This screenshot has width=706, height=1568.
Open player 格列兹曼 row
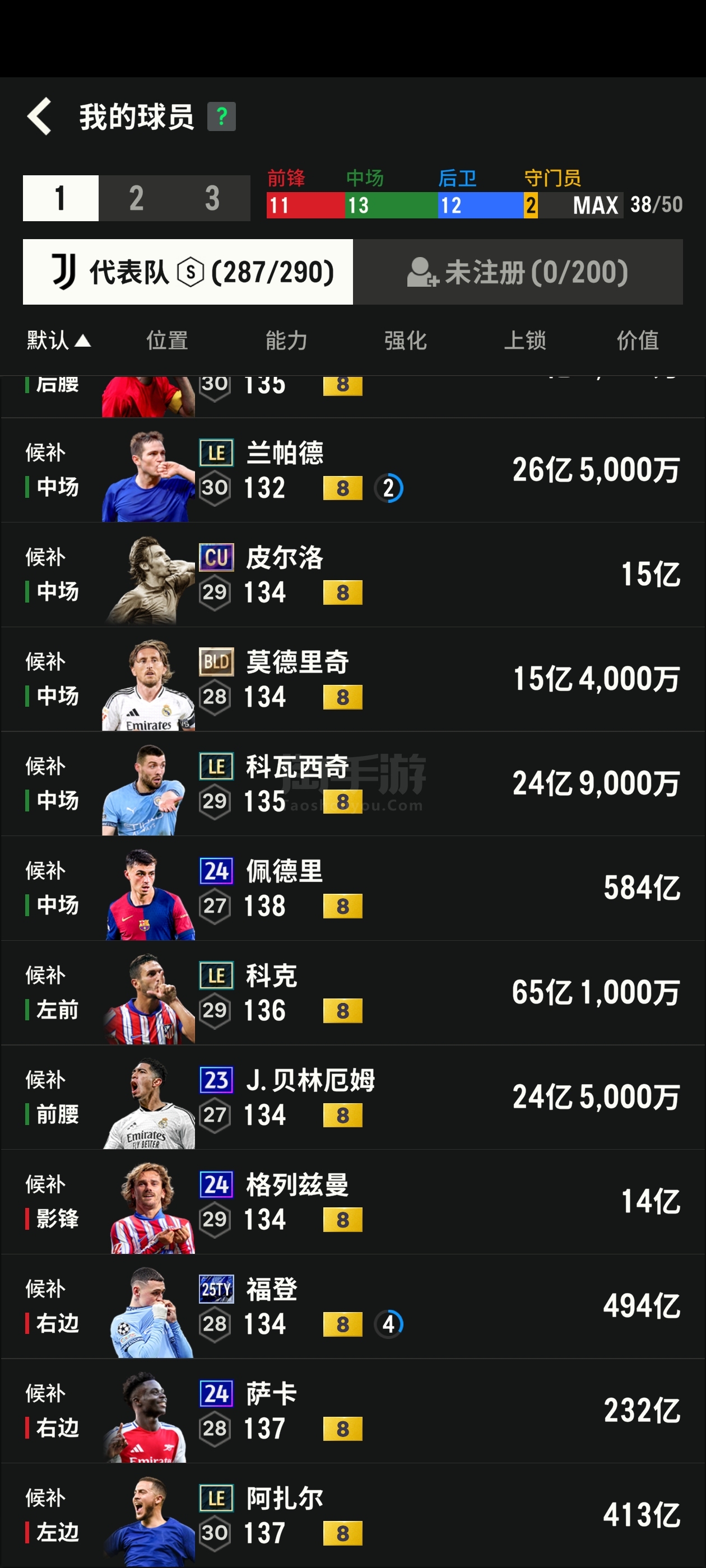tap(352, 1202)
